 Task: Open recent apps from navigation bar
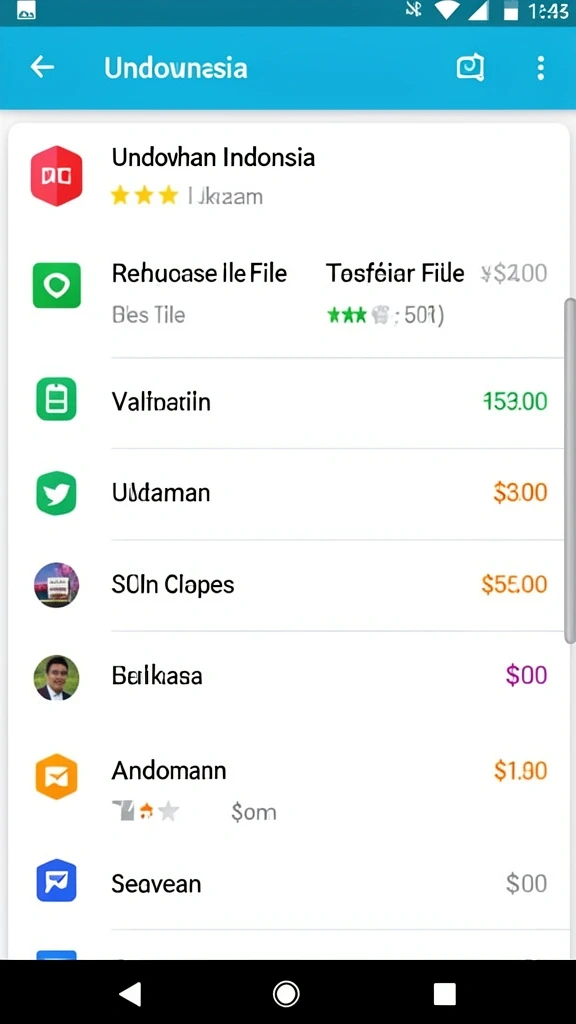point(445,994)
